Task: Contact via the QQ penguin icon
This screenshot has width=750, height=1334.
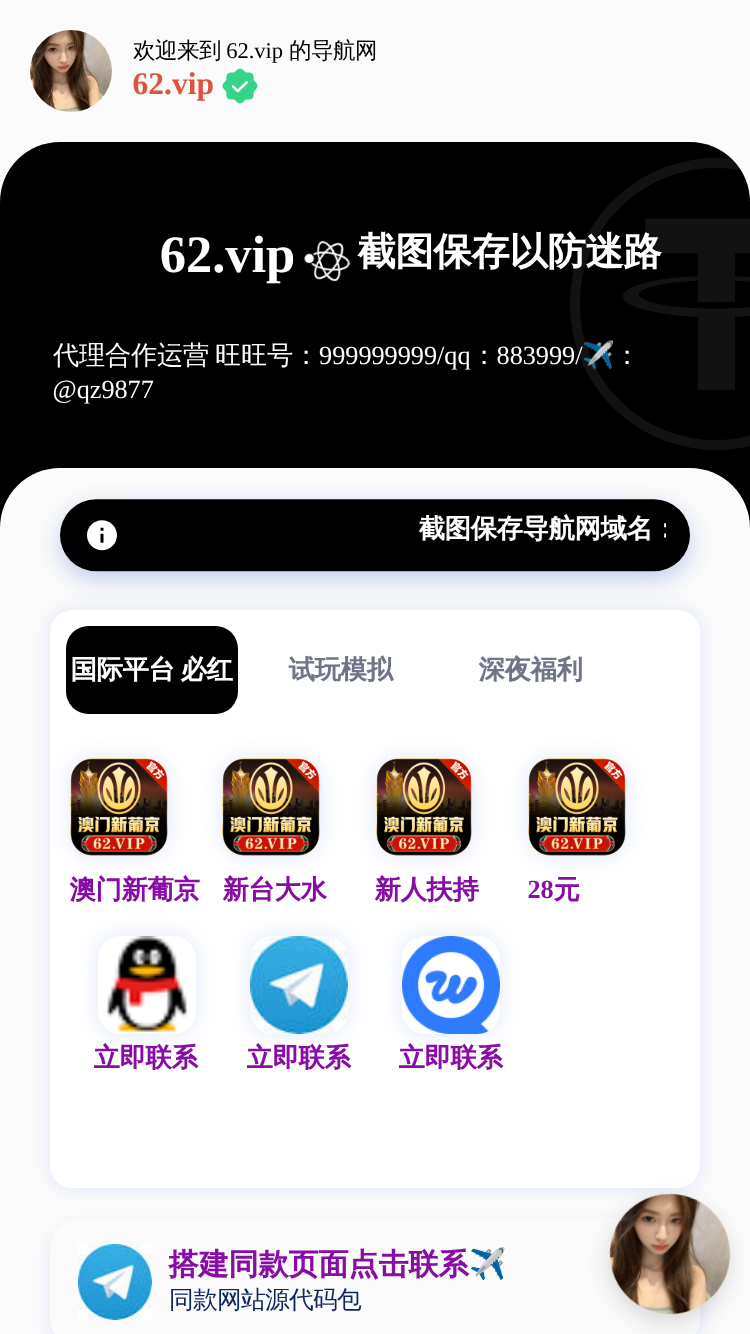Action: coord(147,985)
